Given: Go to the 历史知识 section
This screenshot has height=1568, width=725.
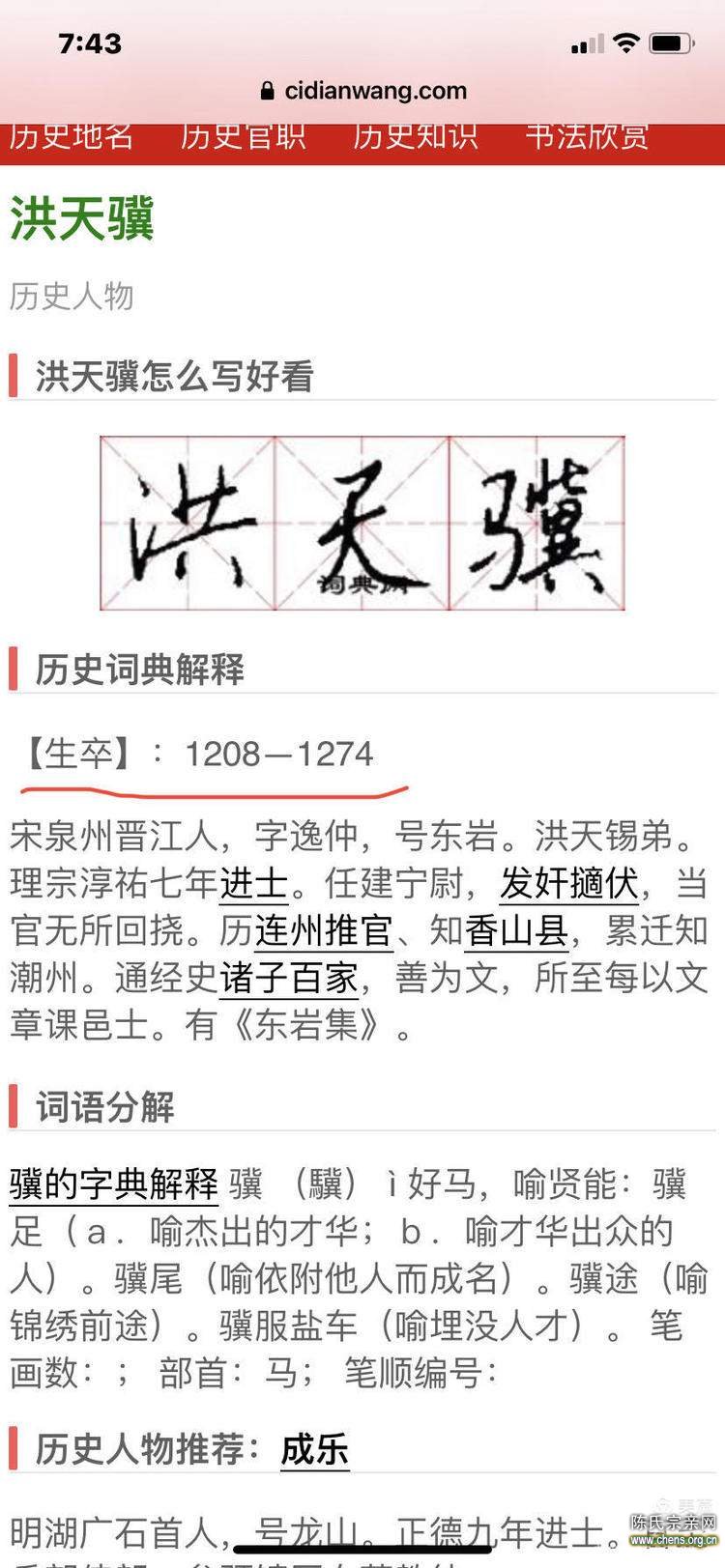Looking at the screenshot, I should pos(416,136).
